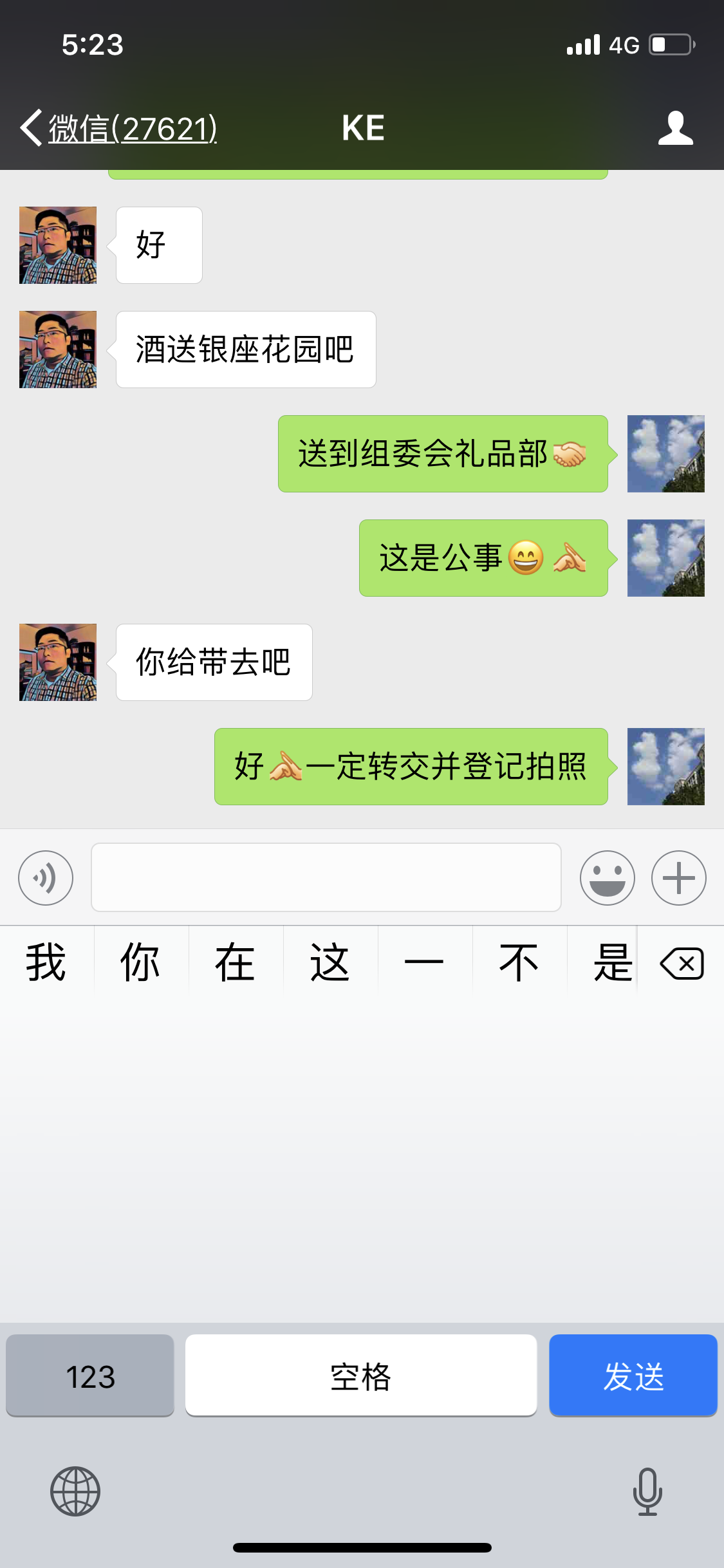724x1568 pixels.
Task: Open the plus attachment menu
Action: point(678,878)
